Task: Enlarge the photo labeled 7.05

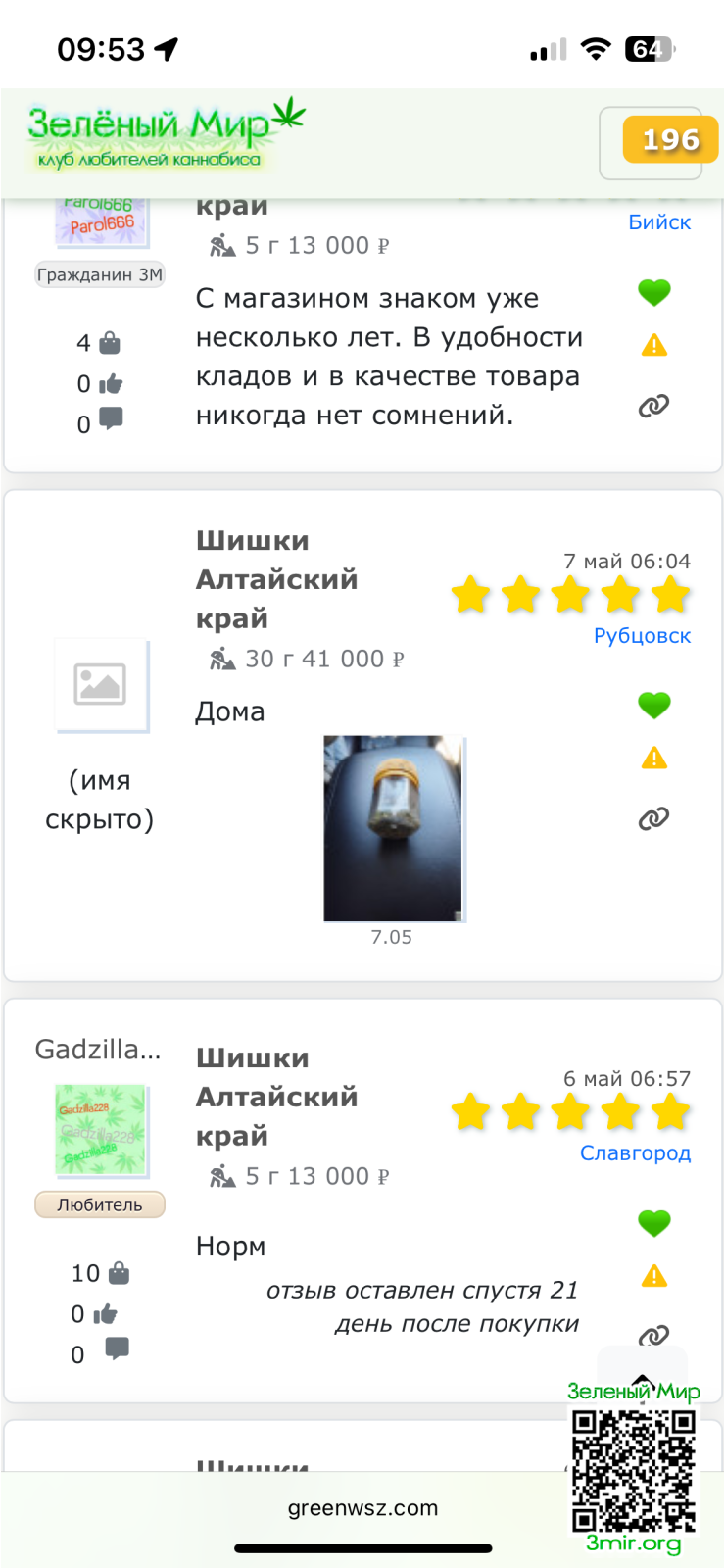Action: tap(393, 828)
